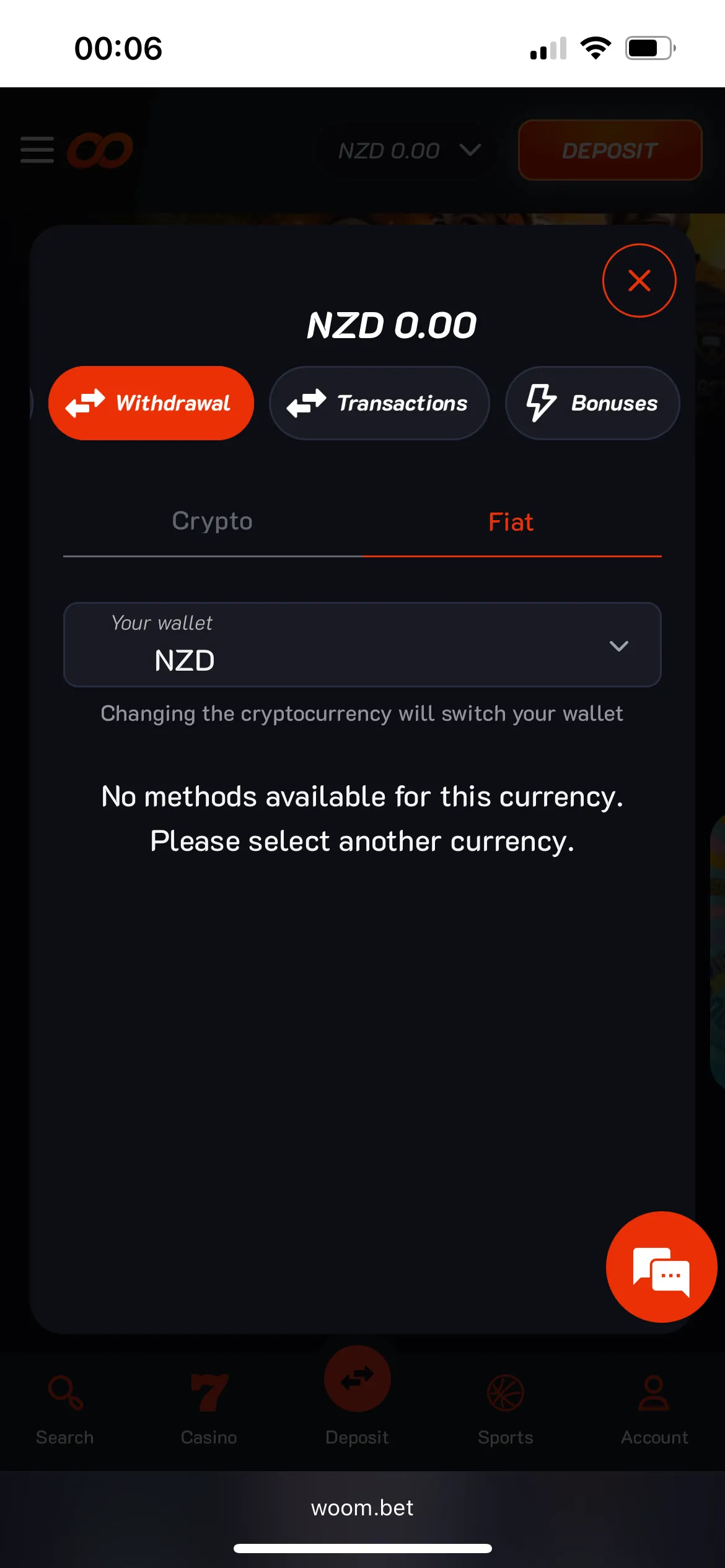
Task: Close the wallet dialog
Action: tap(639, 281)
